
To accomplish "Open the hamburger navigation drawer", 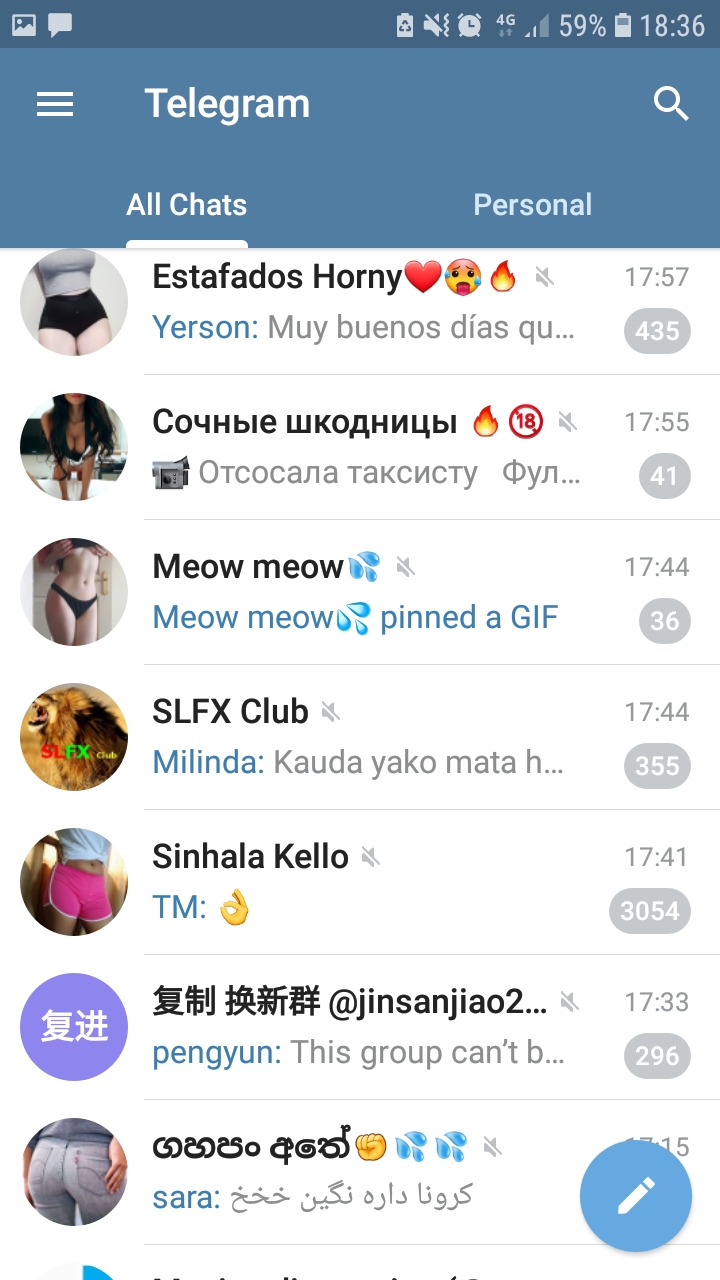I will (55, 104).
